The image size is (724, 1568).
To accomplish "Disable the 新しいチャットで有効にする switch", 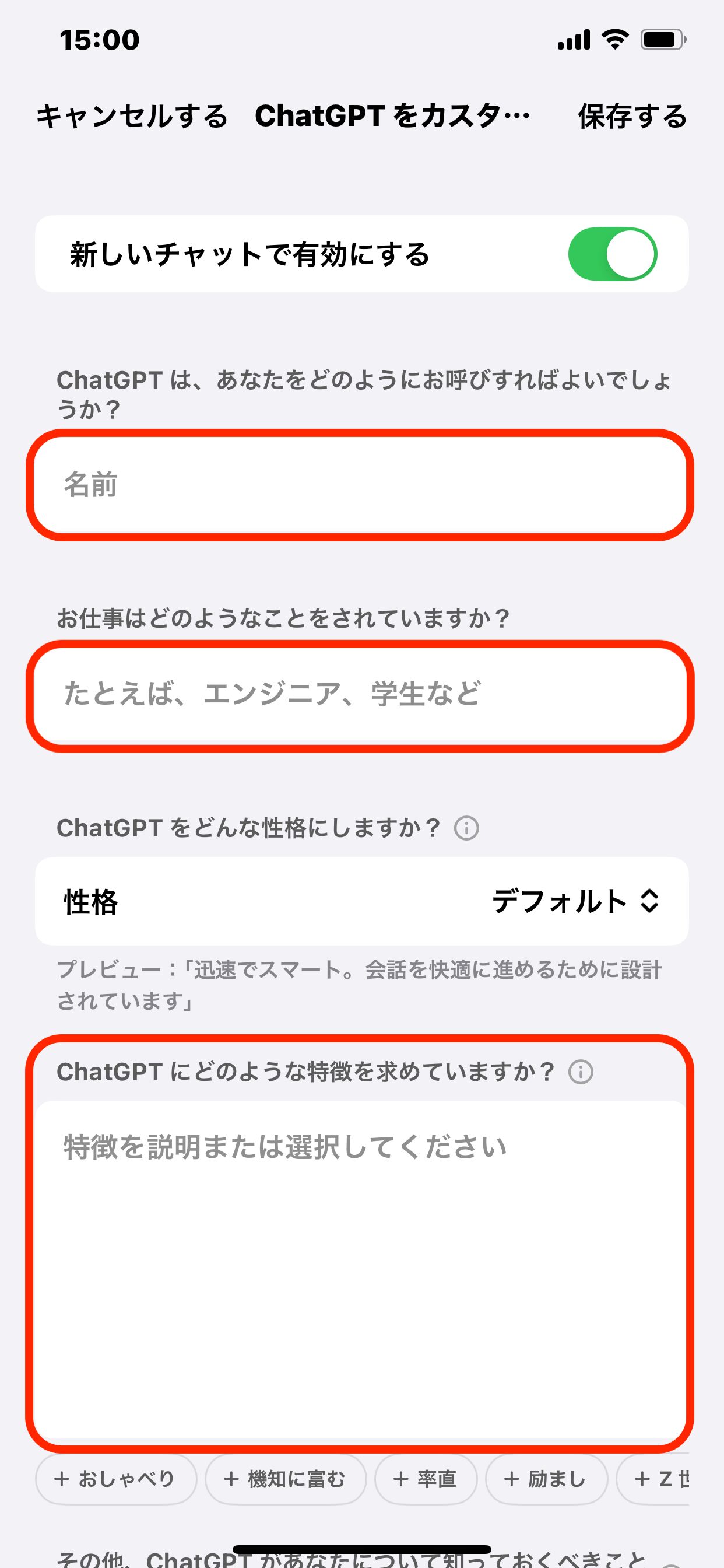I will click(612, 254).
